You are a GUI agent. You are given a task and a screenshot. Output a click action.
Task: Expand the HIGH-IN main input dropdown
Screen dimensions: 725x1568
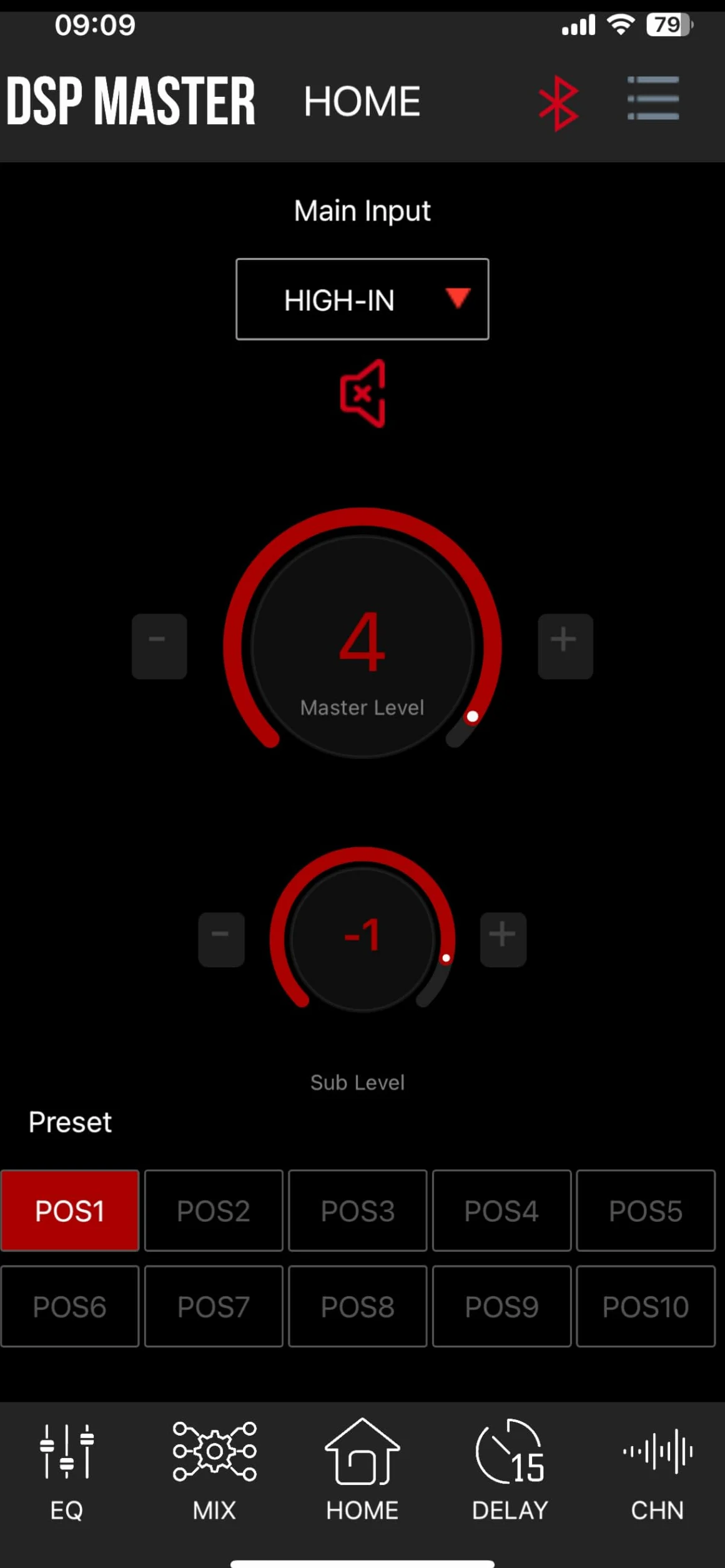tap(362, 299)
